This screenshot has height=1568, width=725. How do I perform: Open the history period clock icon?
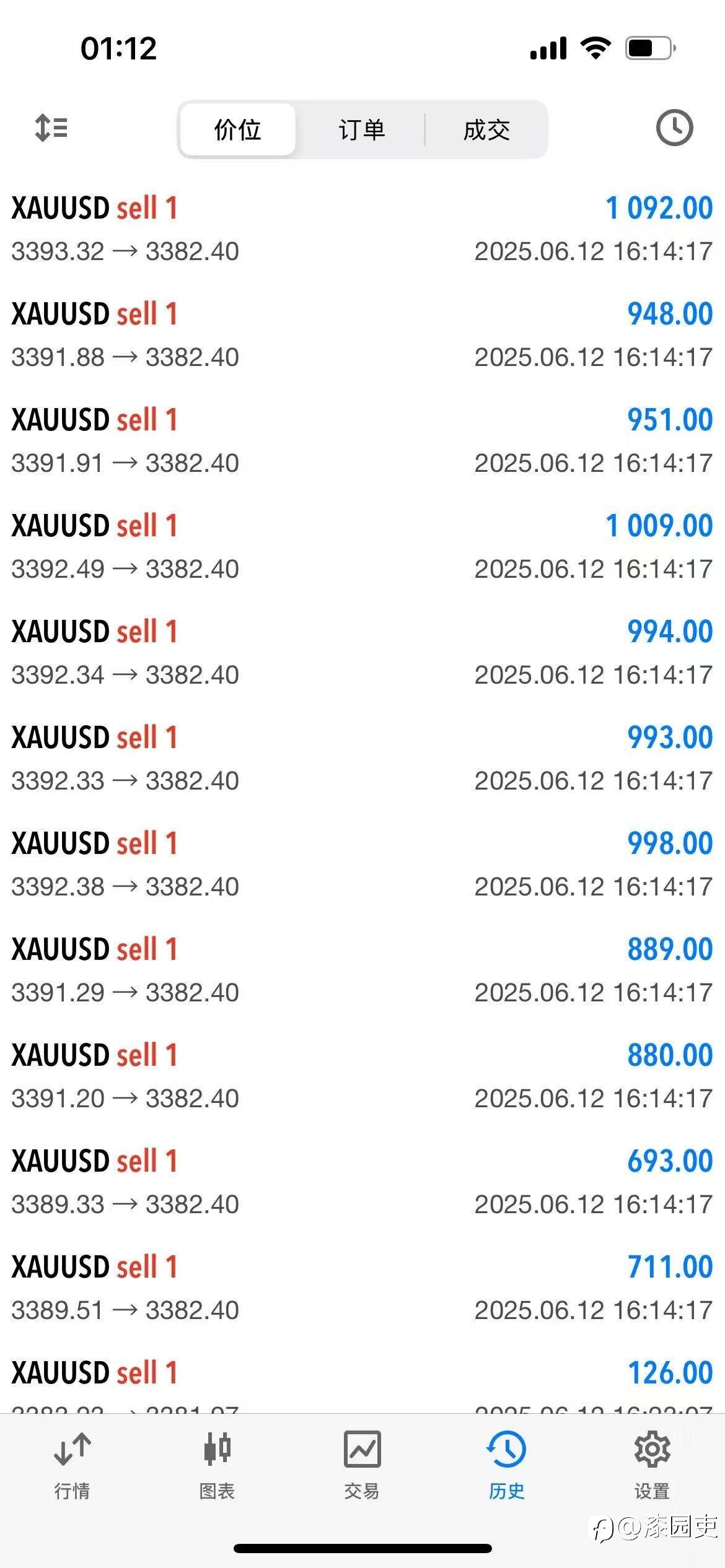pos(674,128)
